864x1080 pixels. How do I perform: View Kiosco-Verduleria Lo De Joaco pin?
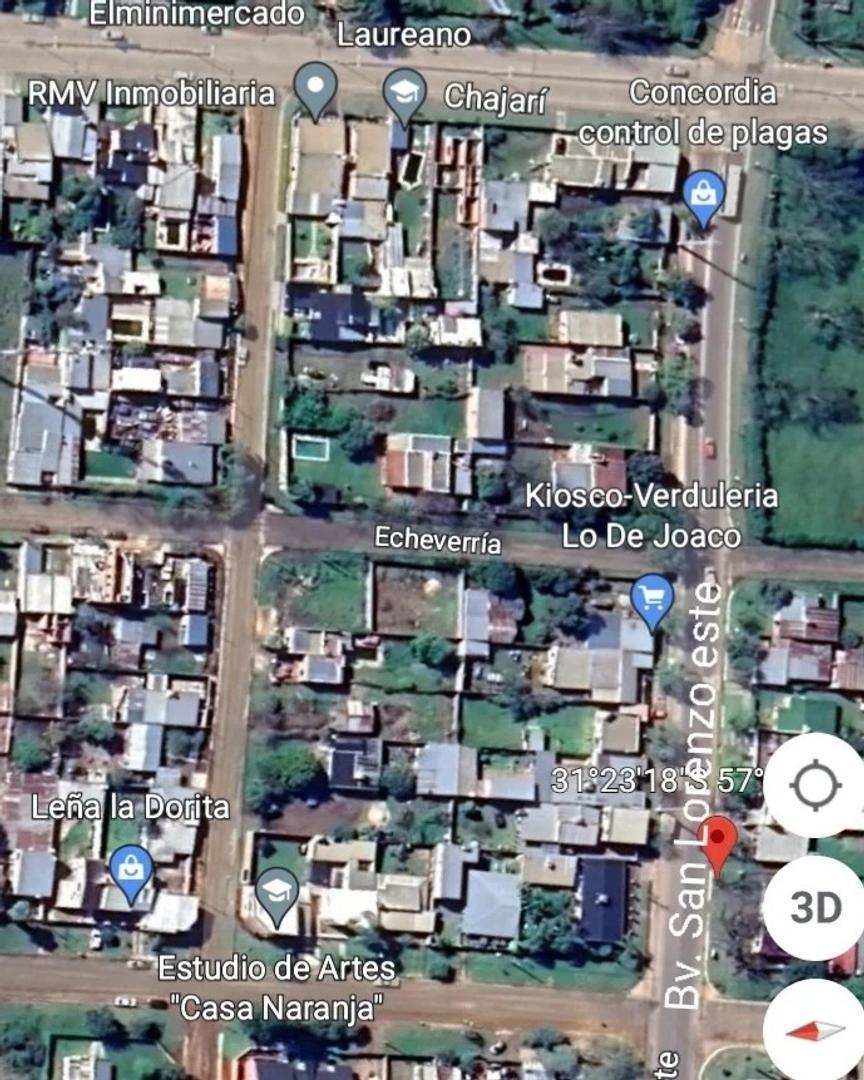point(652,599)
